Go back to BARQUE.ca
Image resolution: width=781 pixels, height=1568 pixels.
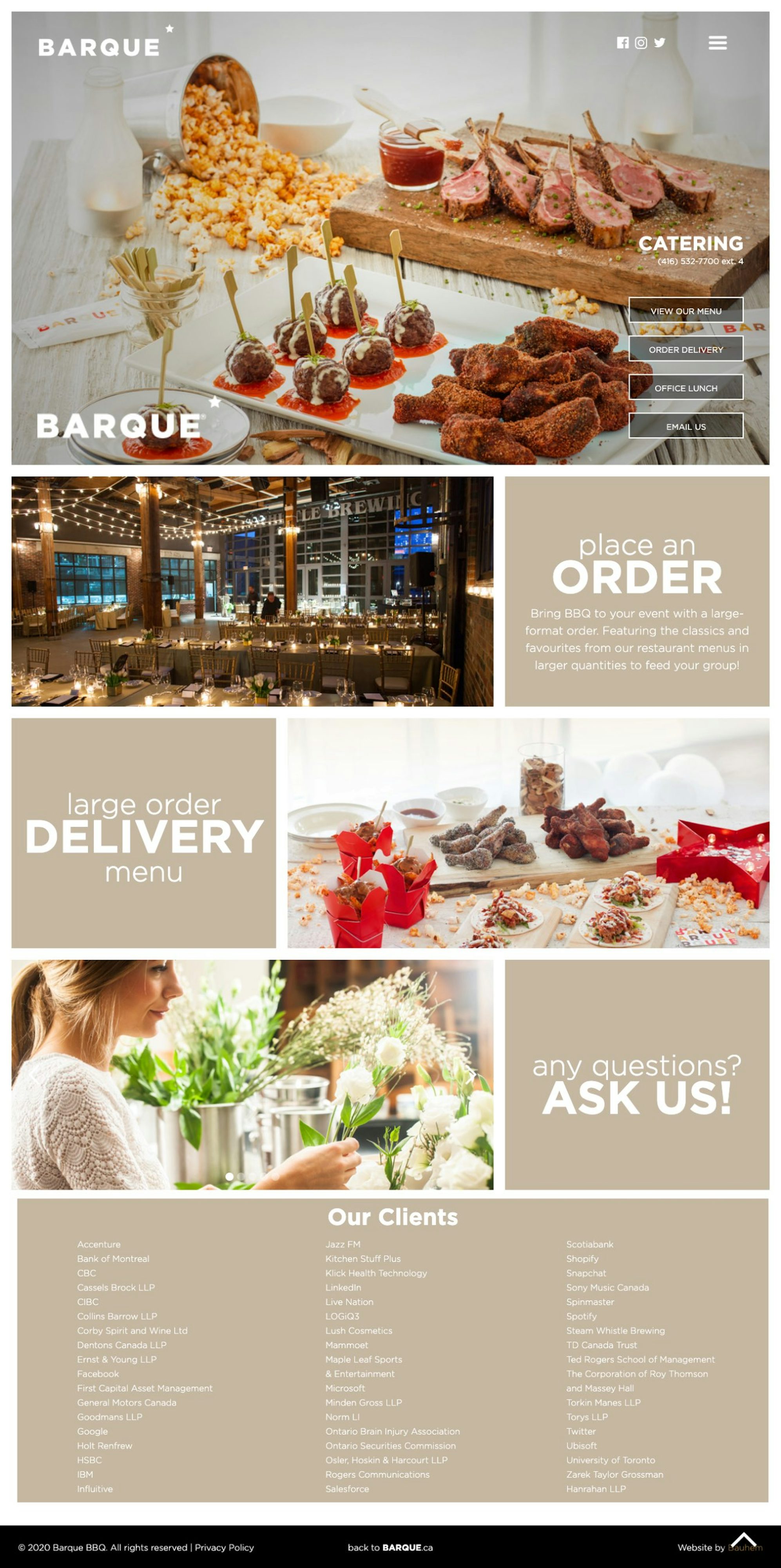390,1547
